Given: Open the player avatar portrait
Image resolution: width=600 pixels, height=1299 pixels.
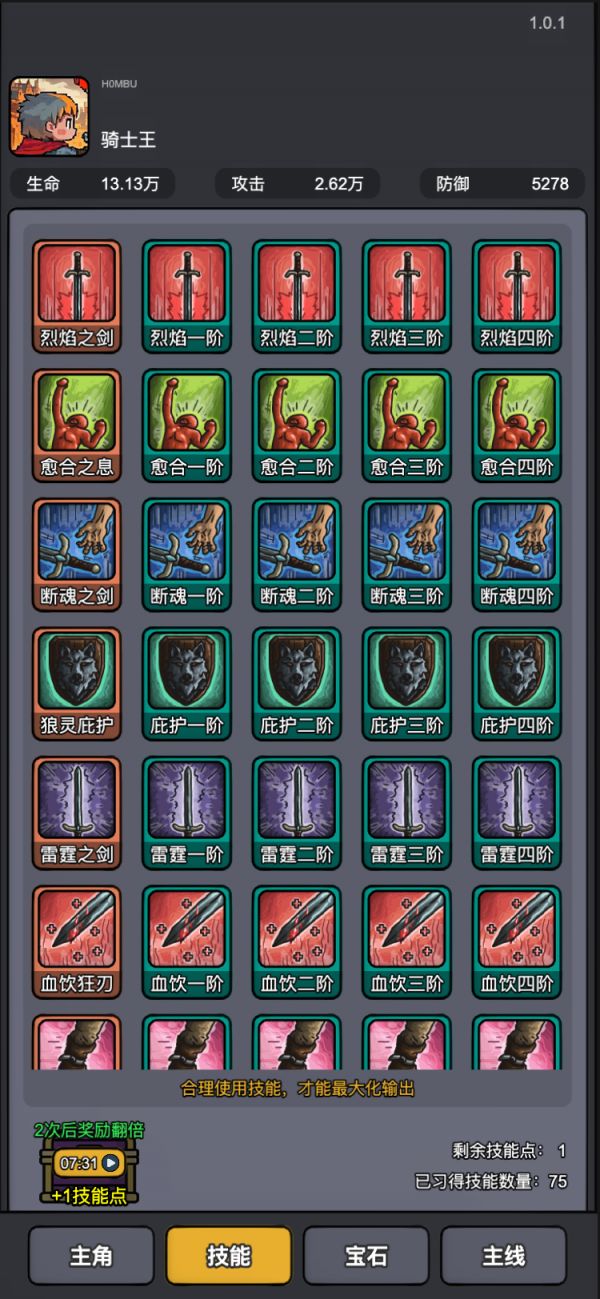Looking at the screenshot, I should point(50,117).
